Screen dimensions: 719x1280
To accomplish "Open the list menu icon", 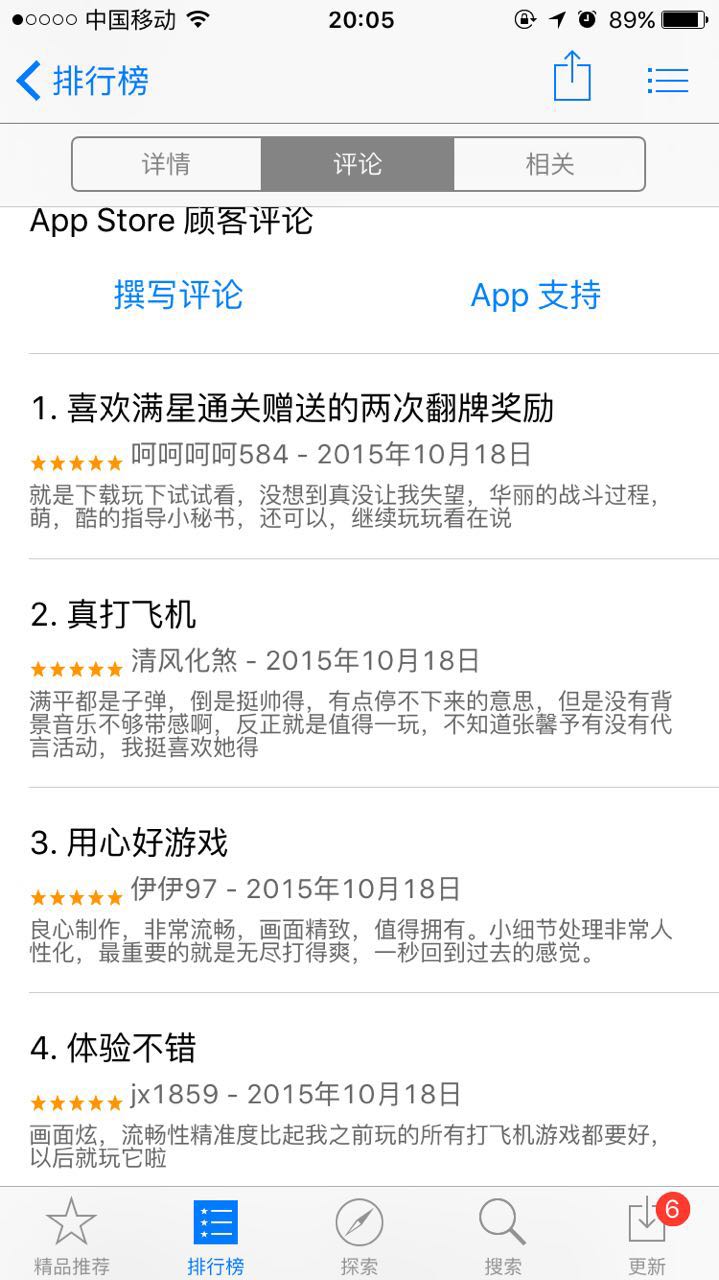I will click(x=667, y=80).
